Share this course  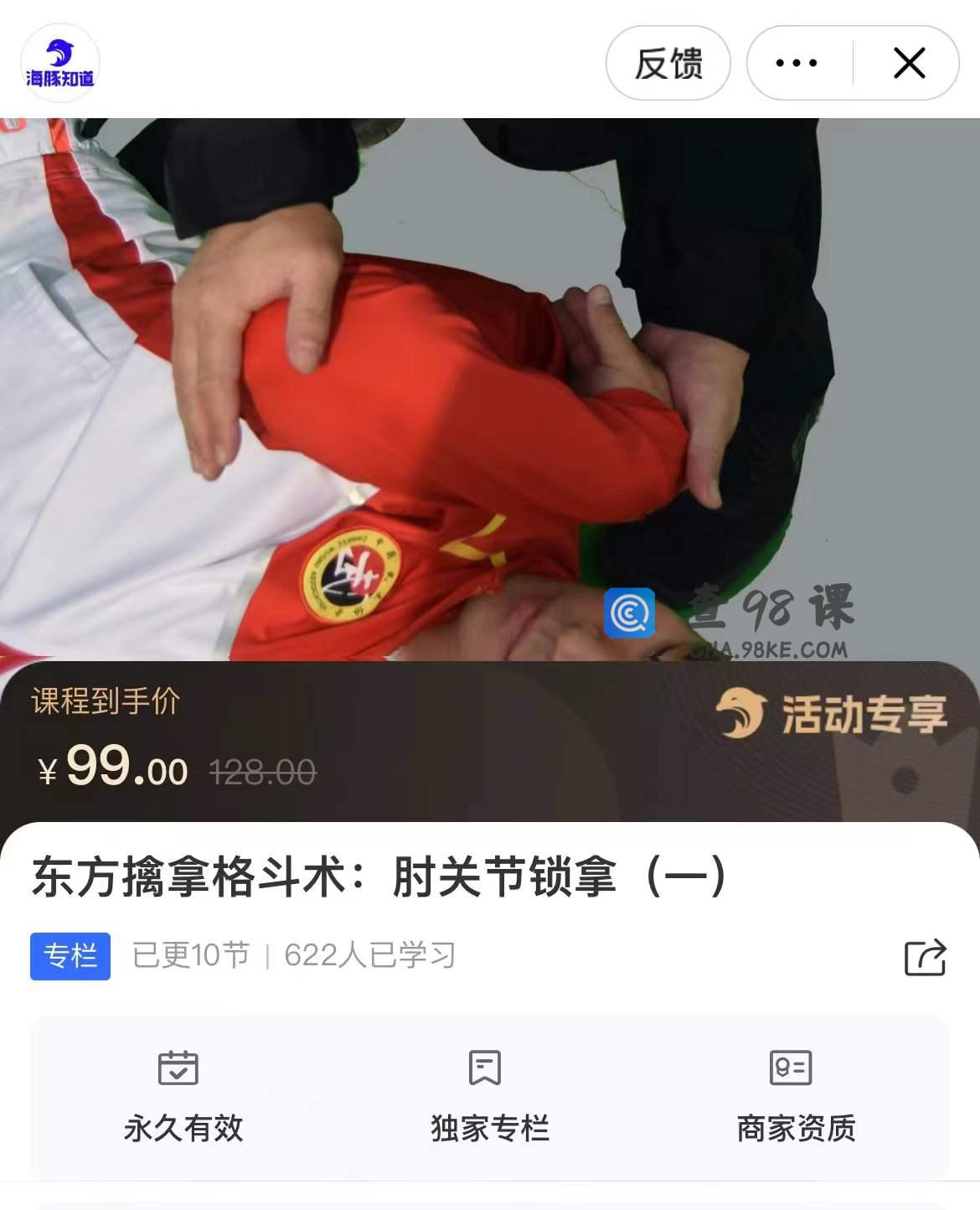coord(925,957)
